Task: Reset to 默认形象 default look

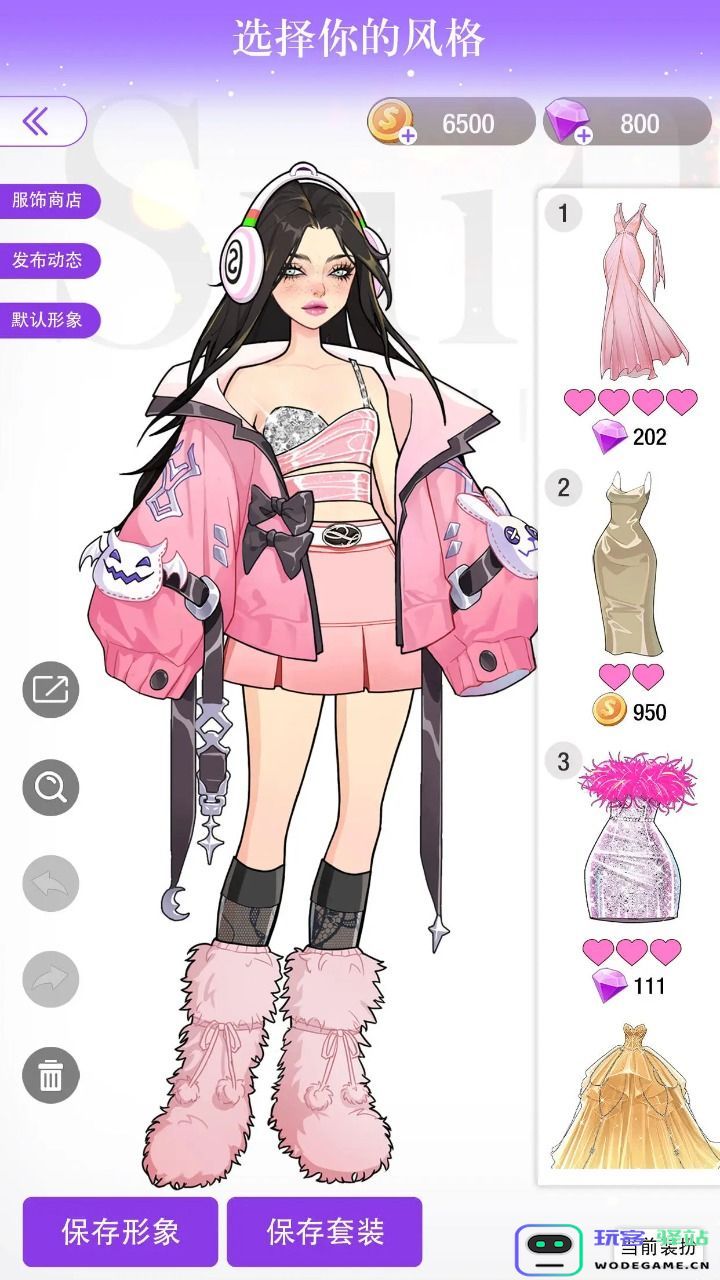Action: coord(47,321)
